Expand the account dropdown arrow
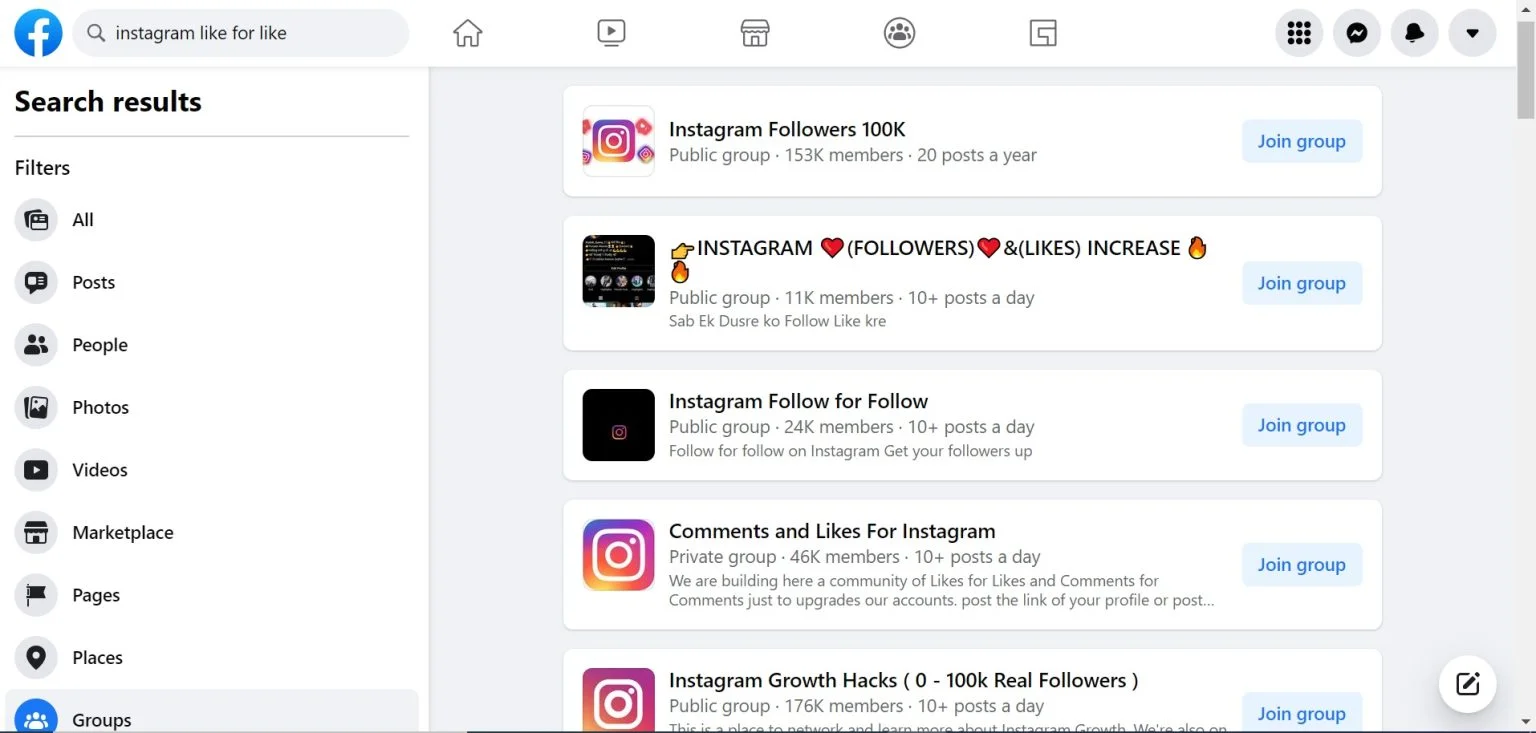 (x=1472, y=33)
